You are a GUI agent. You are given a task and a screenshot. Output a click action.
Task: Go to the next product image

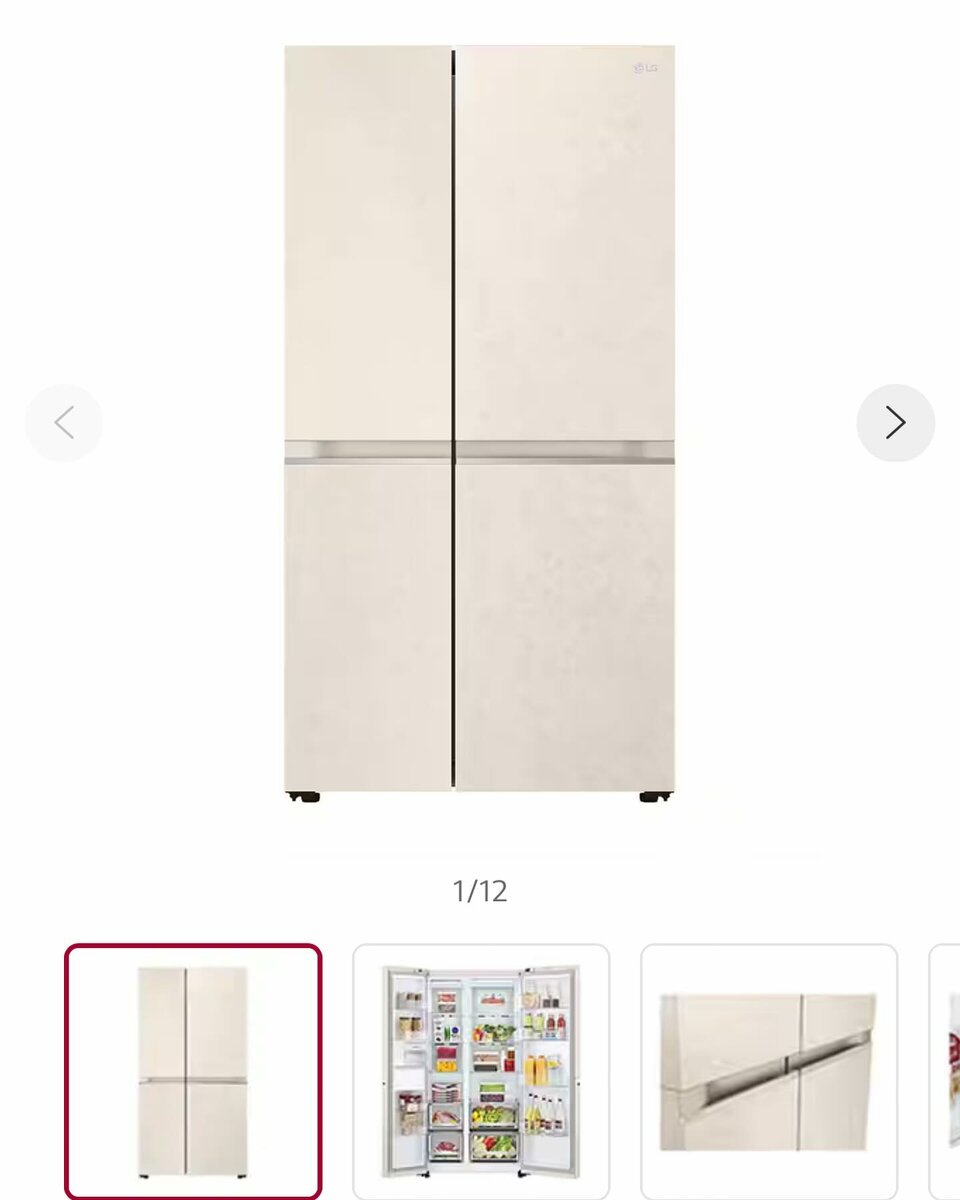point(895,423)
